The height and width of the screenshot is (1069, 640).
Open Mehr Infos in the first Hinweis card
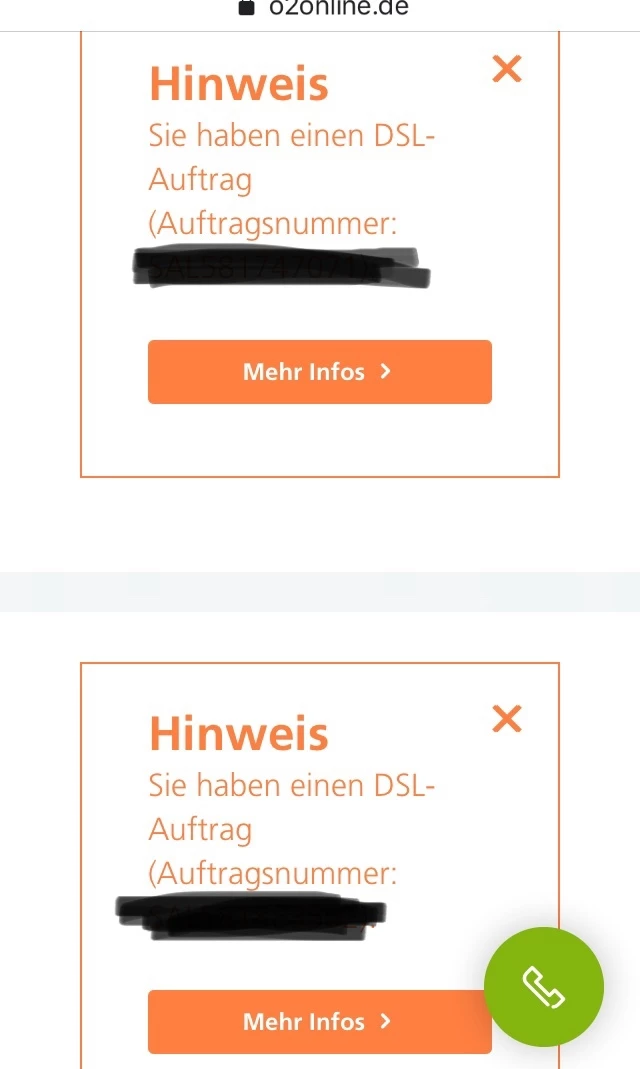pos(319,372)
